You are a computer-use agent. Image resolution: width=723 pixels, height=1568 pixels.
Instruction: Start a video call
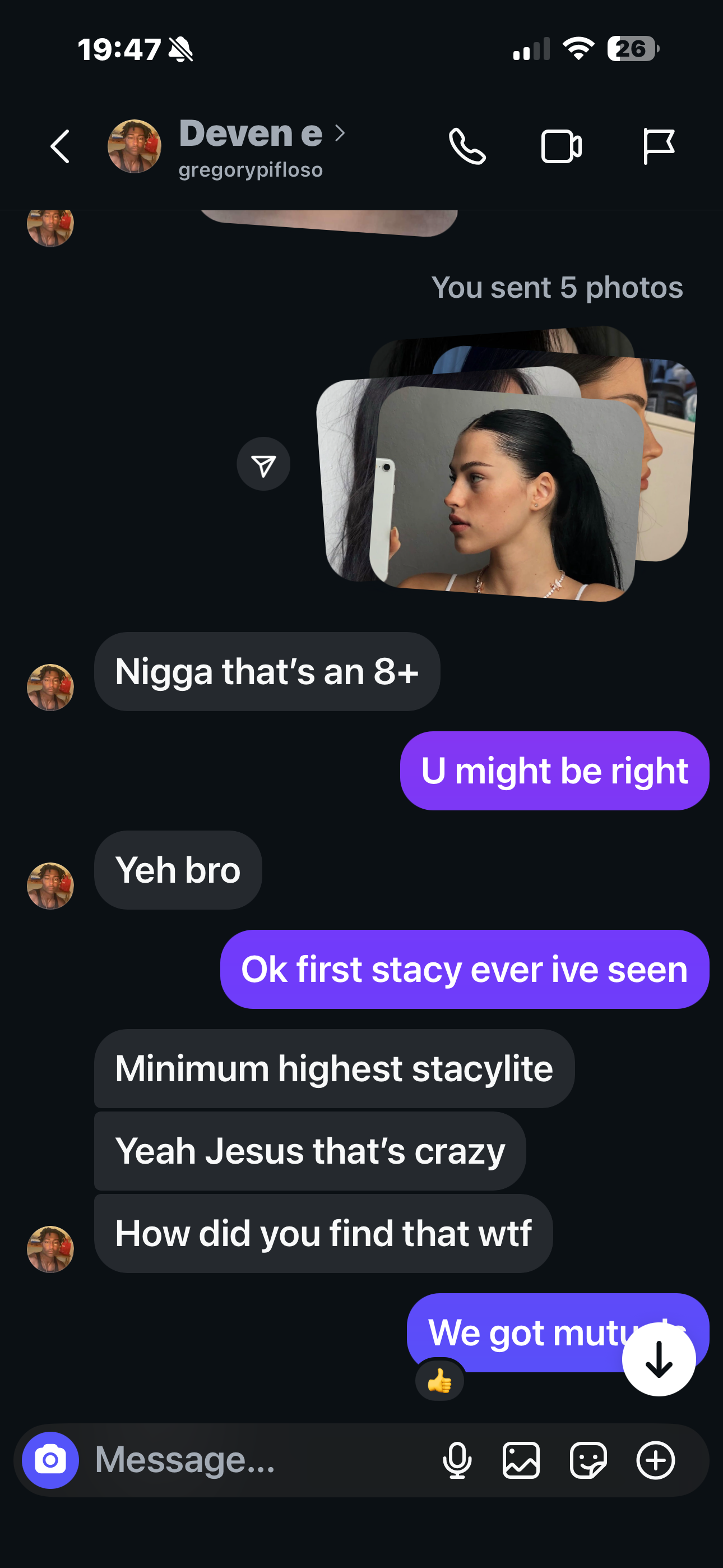tap(561, 147)
